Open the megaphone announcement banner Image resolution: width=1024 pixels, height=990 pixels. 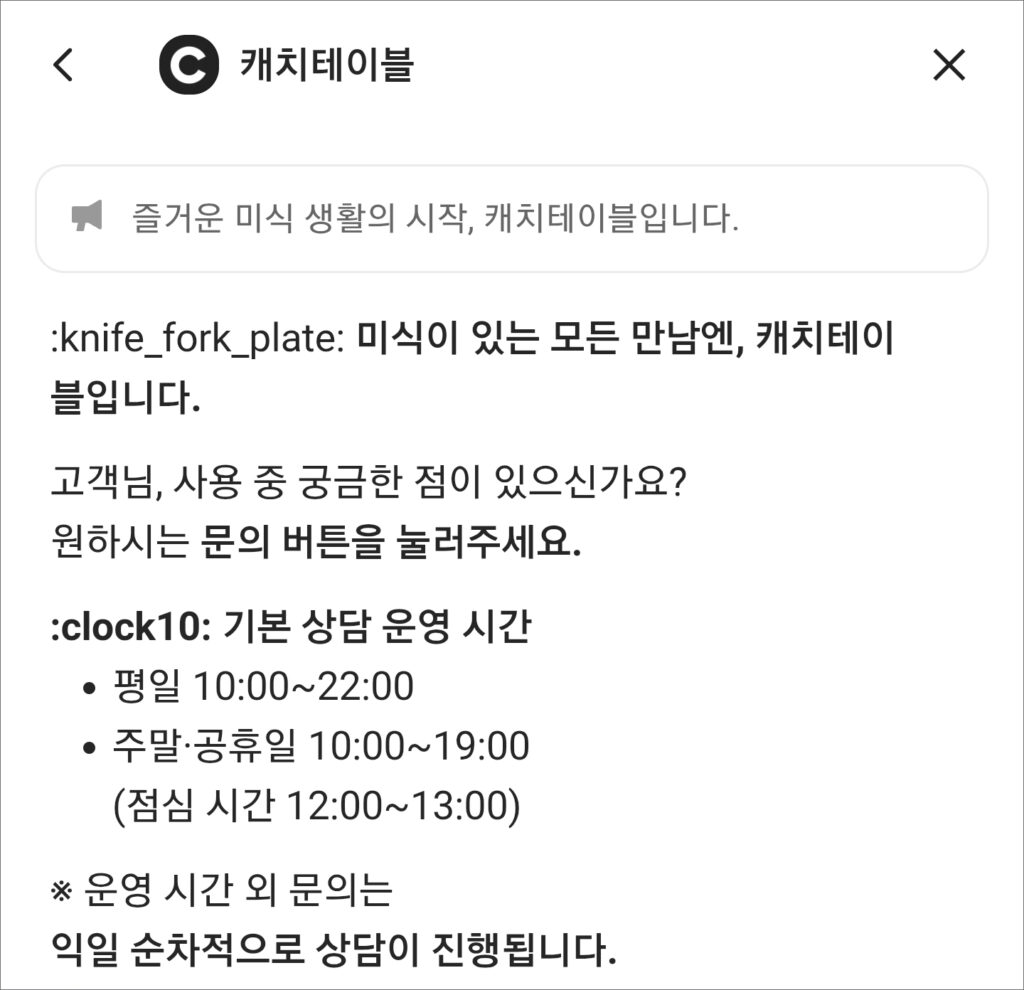511,218
